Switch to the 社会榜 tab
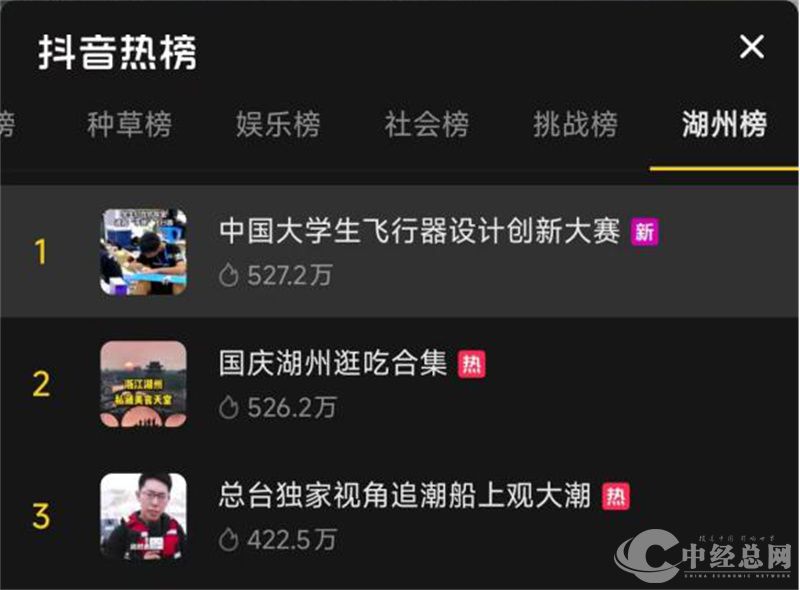The image size is (800, 590). pos(427,125)
